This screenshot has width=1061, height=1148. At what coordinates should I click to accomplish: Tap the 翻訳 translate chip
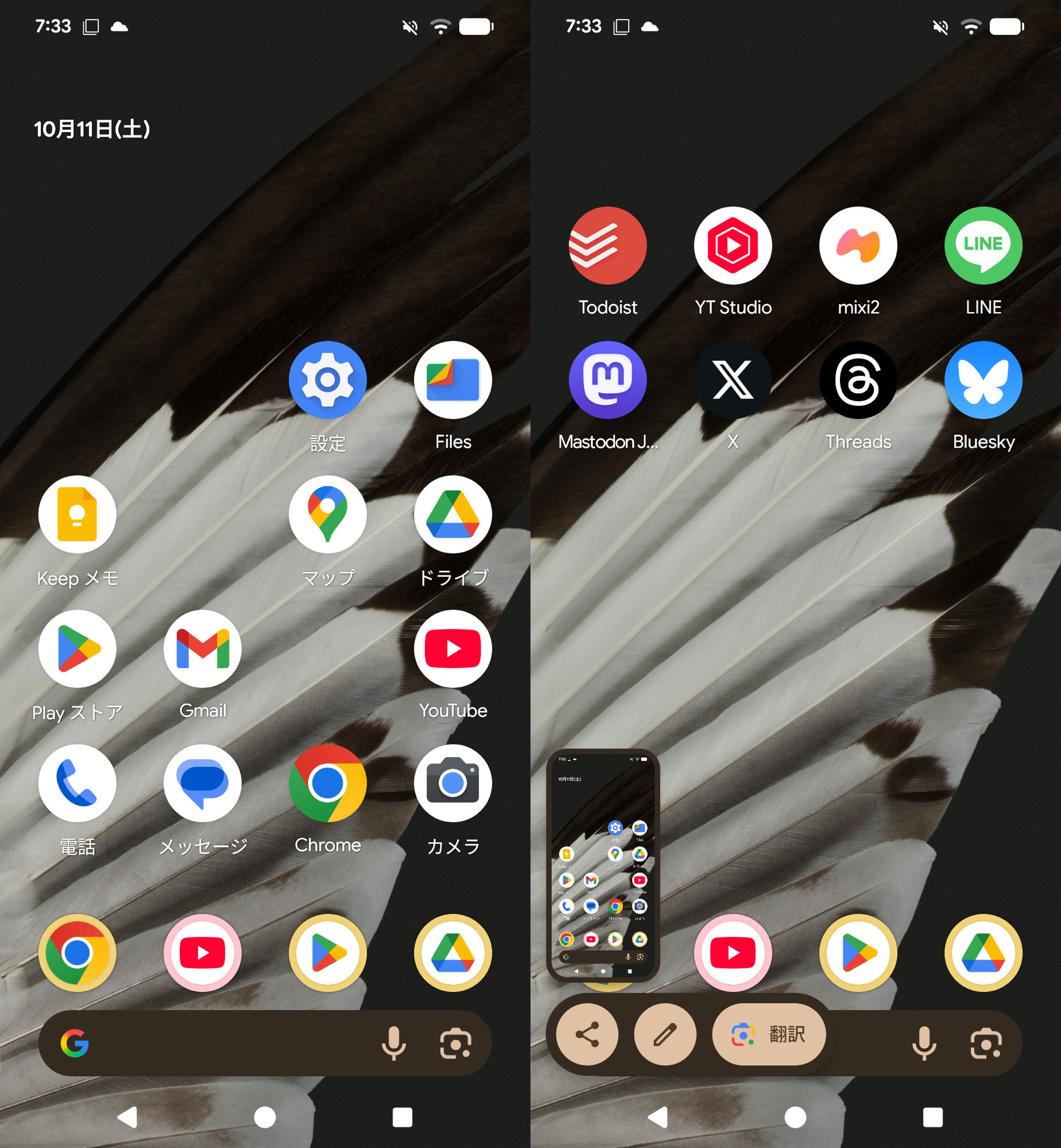(768, 1034)
